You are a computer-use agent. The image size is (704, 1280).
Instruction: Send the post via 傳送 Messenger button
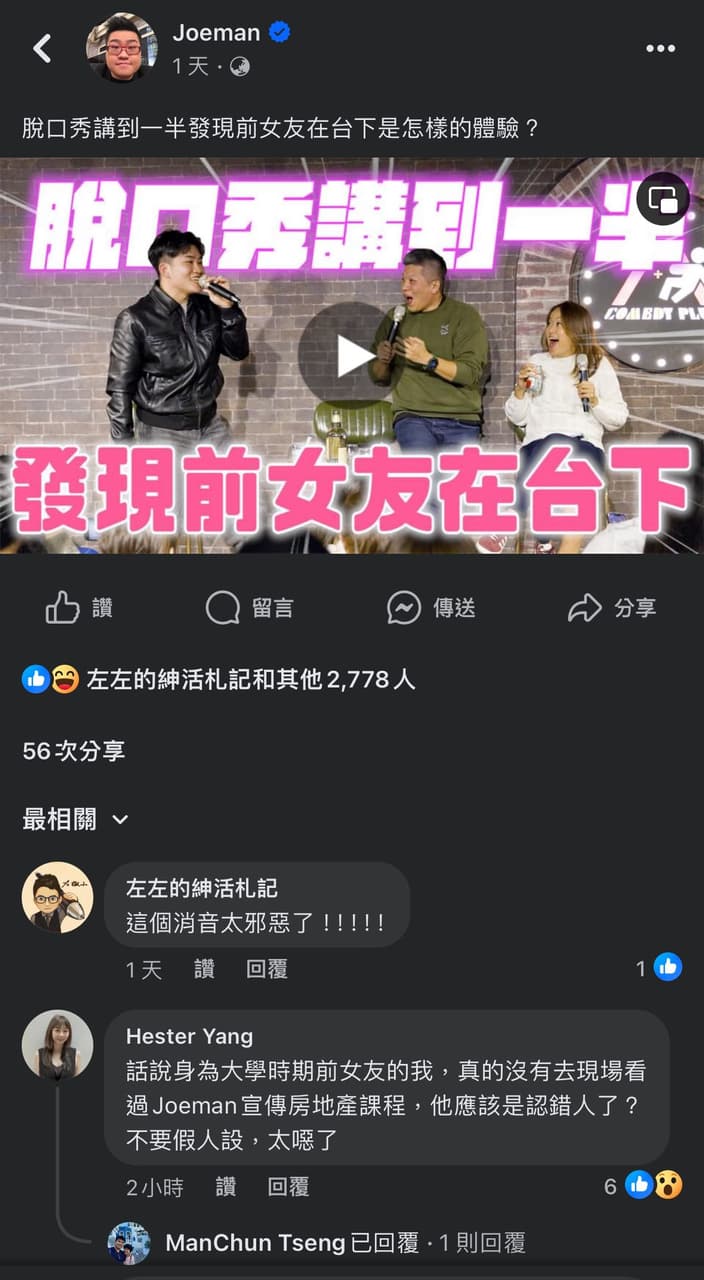(431, 607)
